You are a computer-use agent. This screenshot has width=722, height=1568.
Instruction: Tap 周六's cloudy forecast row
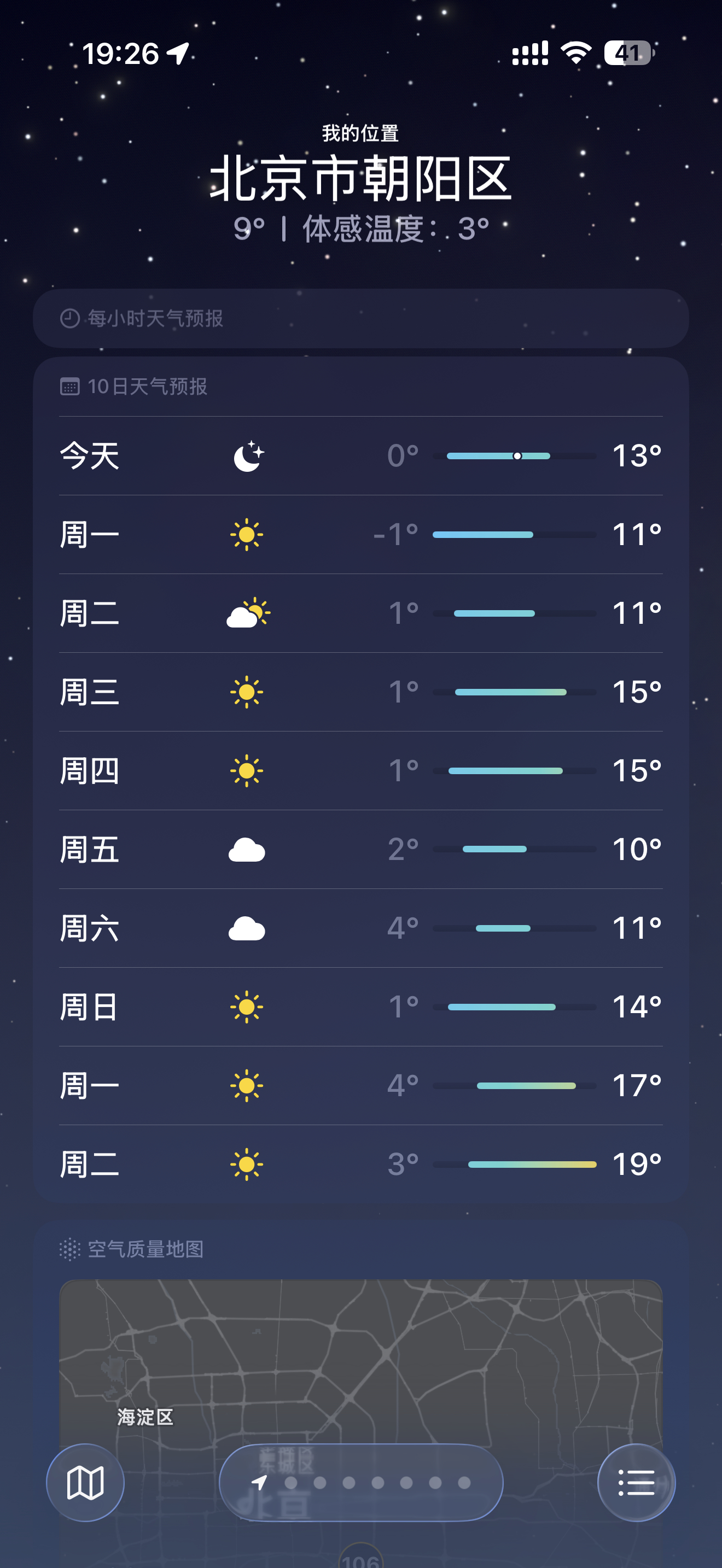[x=361, y=928]
